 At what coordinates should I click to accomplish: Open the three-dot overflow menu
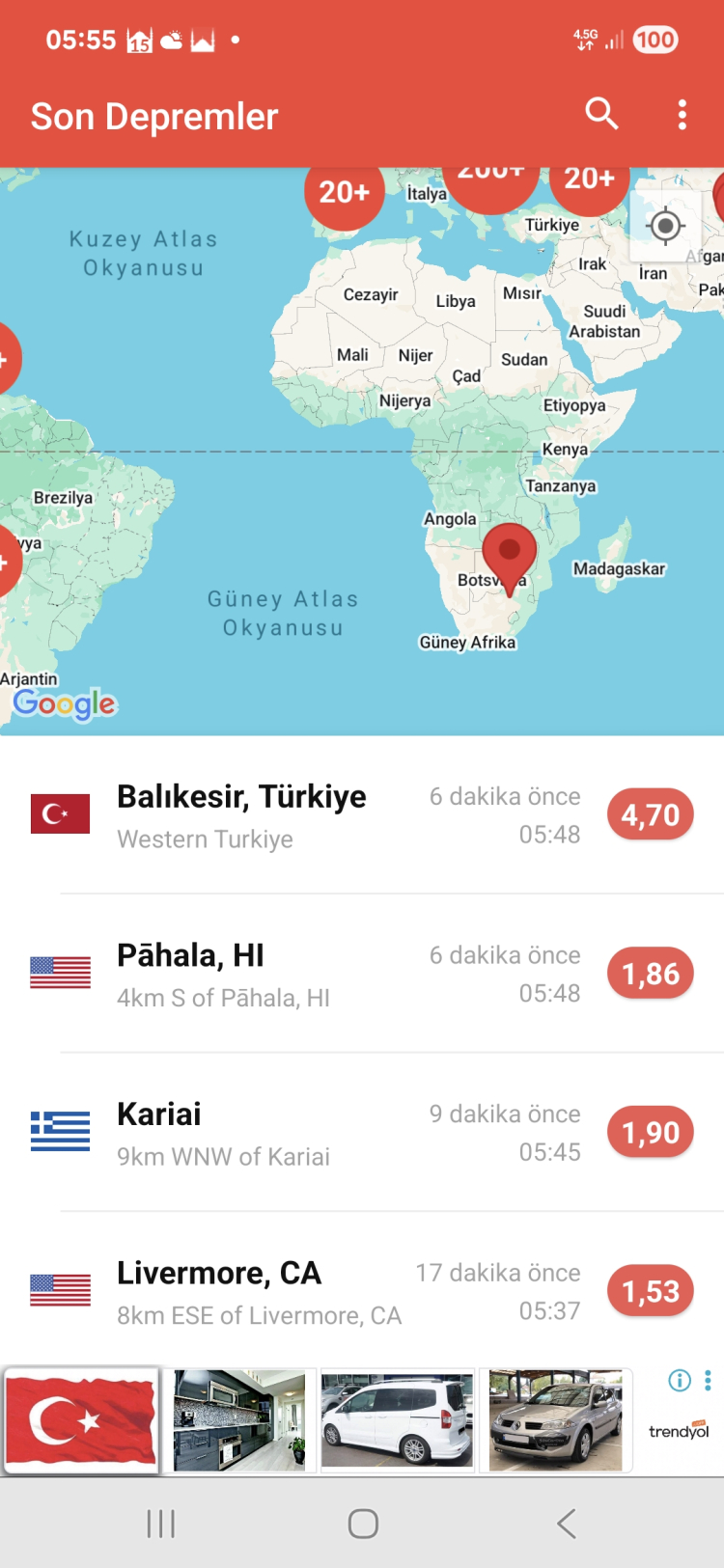point(682,115)
